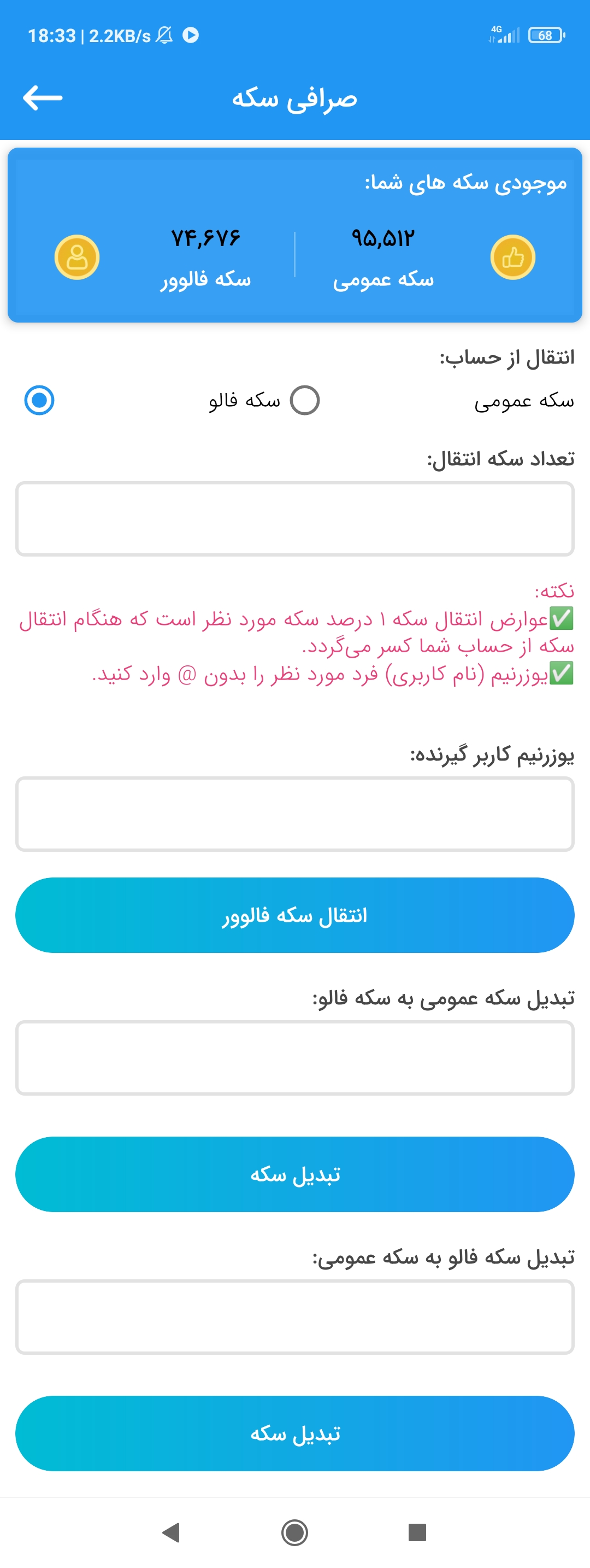Tap the play indicator icon in status bar
Image resolution: width=590 pixels, height=1568 pixels.
click(x=192, y=36)
